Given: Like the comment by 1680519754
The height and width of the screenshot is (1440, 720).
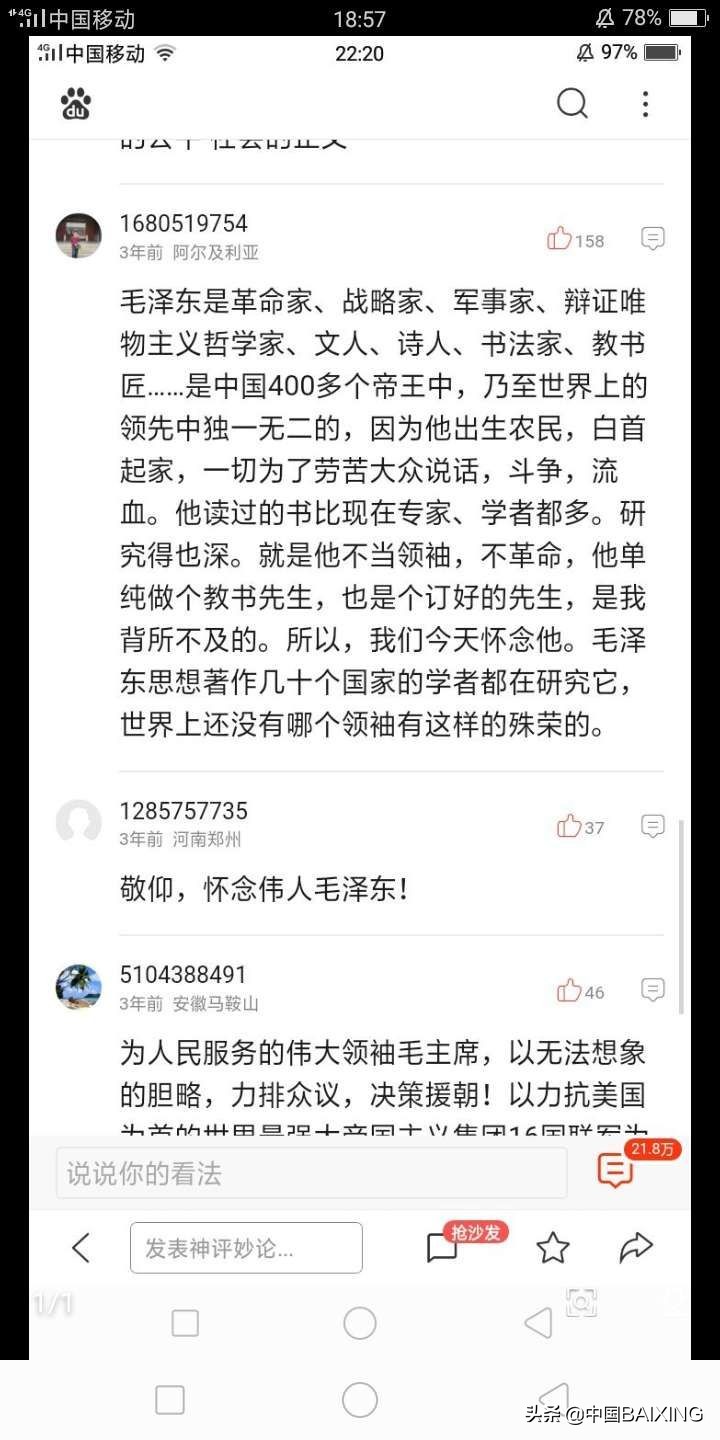Looking at the screenshot, I should [575, 239].
